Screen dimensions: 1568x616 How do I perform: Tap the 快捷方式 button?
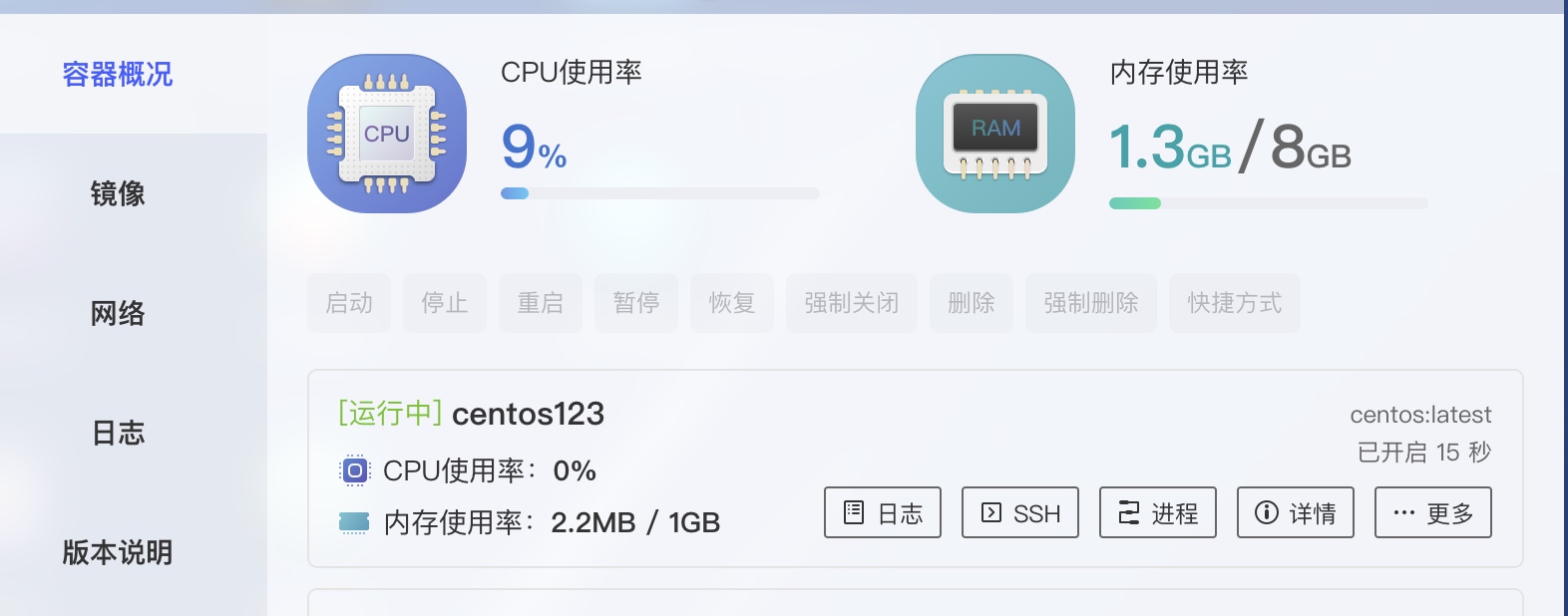point(1235,303)
